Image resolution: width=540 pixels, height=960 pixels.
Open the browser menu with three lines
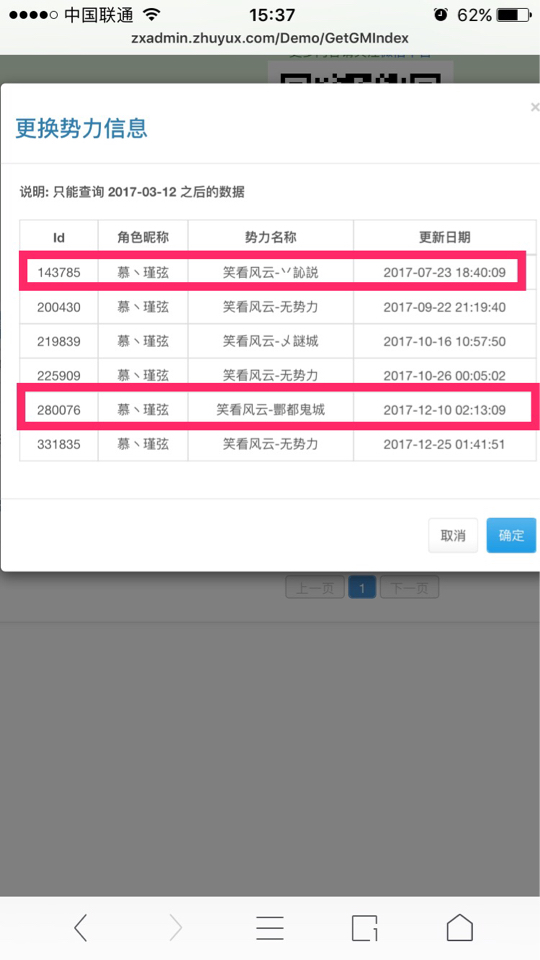[x=269, y=928]
